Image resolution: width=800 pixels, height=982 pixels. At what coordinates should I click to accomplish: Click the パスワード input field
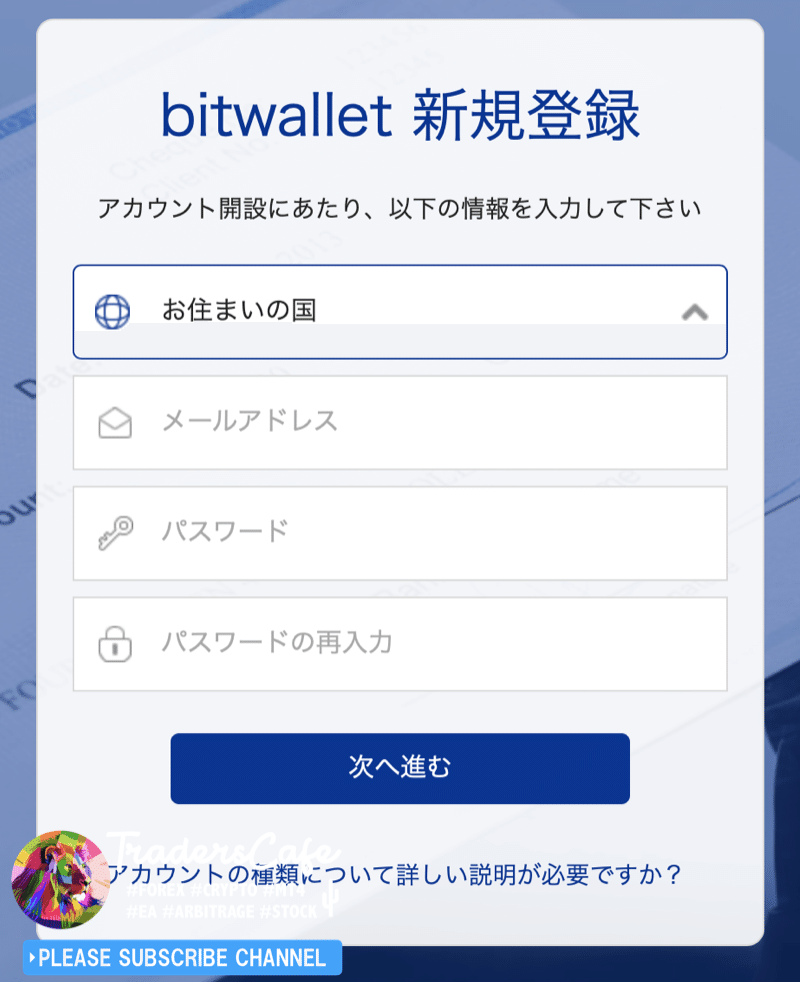pyautogui.click(x=400, y=532)
